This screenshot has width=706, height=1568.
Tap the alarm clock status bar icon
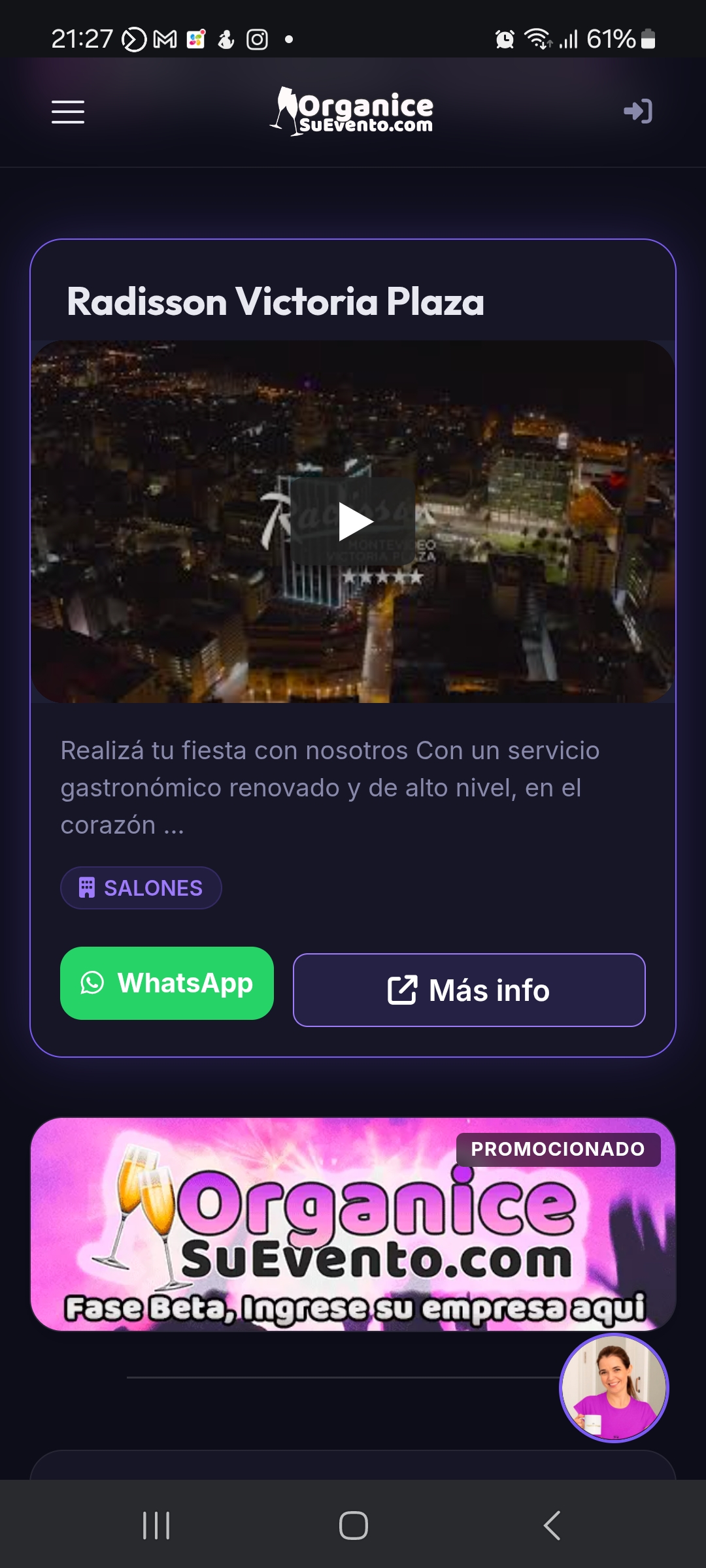(503, 39)
